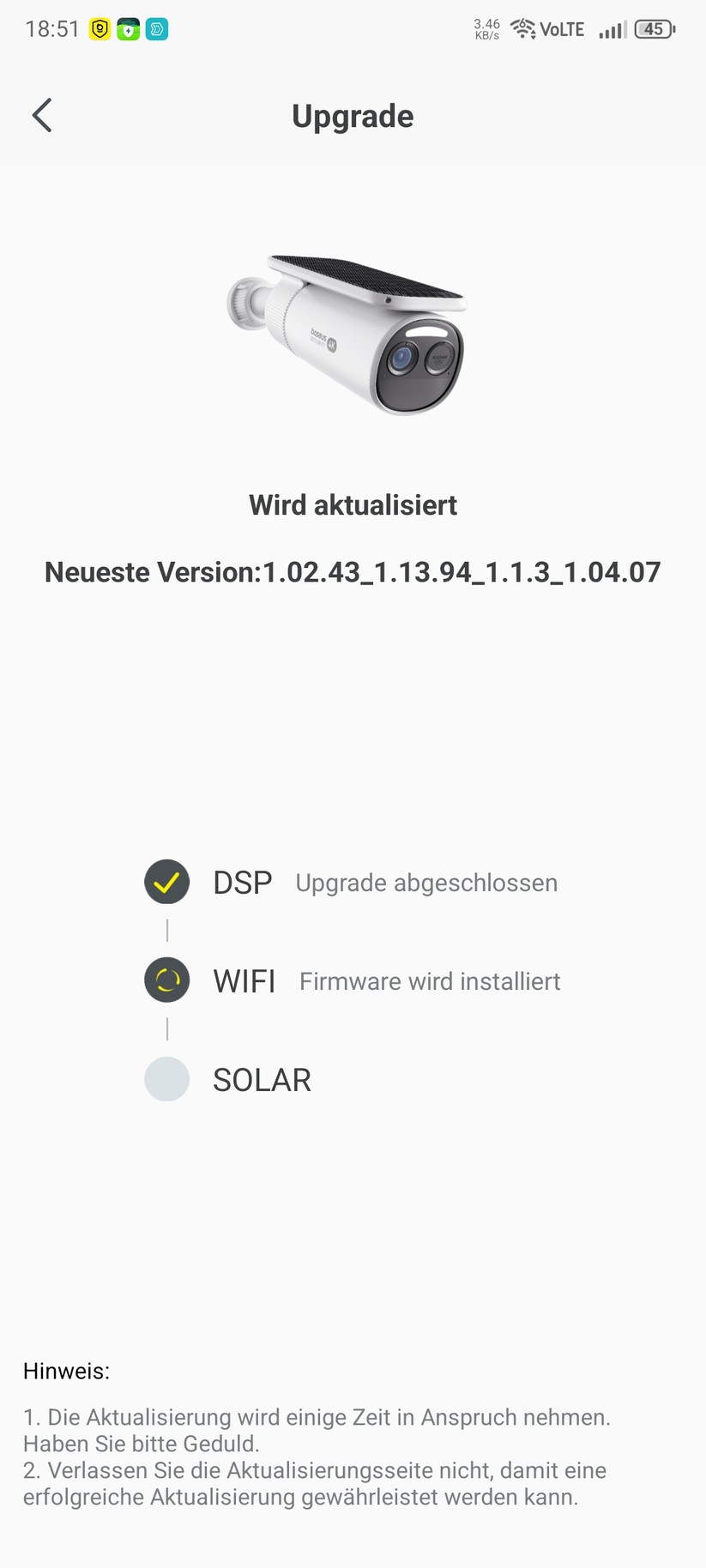This screenshot has width=706, height=1568.
Task: Tap the green battery app notification icon
Action: pos(127,28)
